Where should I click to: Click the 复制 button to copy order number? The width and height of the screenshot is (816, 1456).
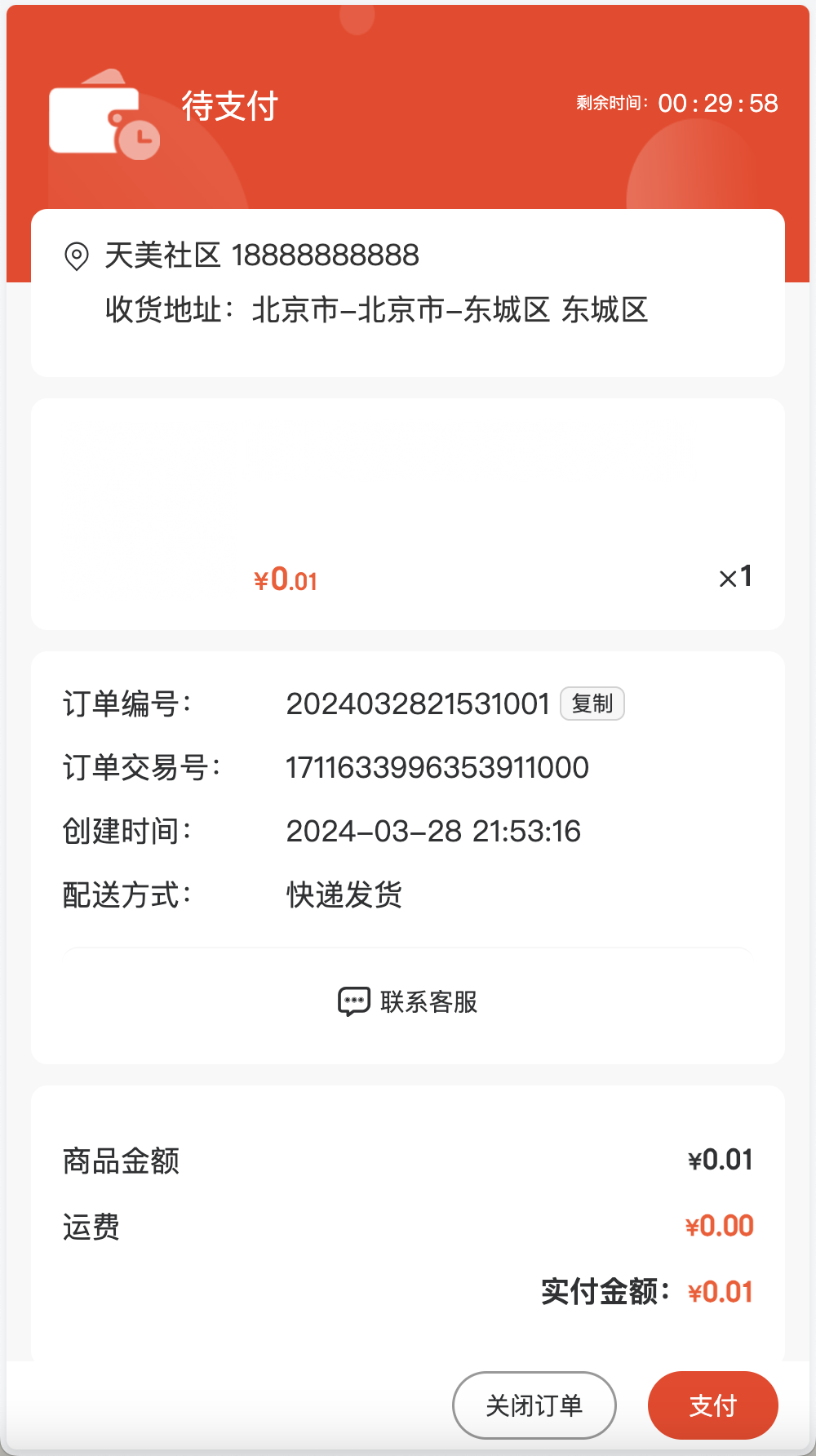point(592,703)
